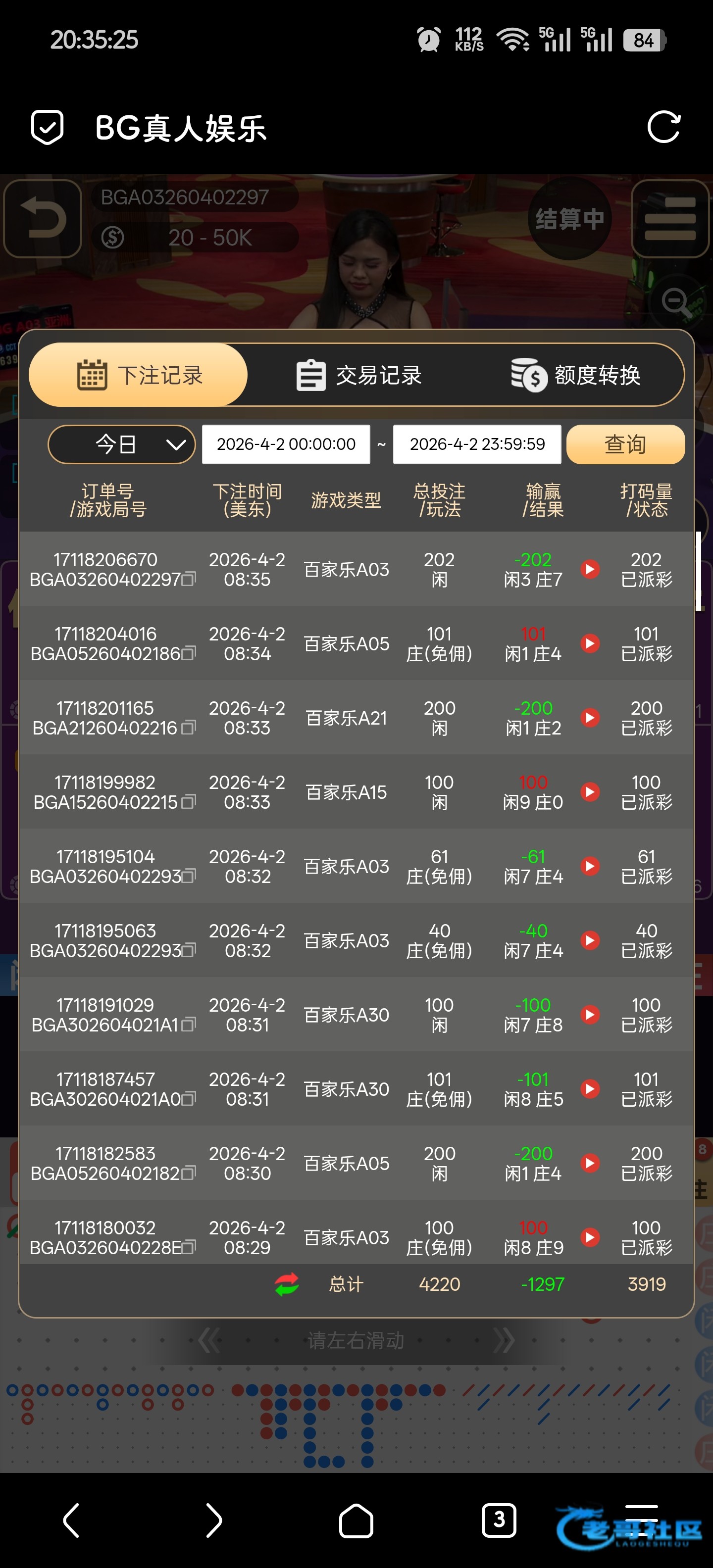Tap the 查询 search button
This screenshot has height=1568, width=713.
[x=625, y=444]
